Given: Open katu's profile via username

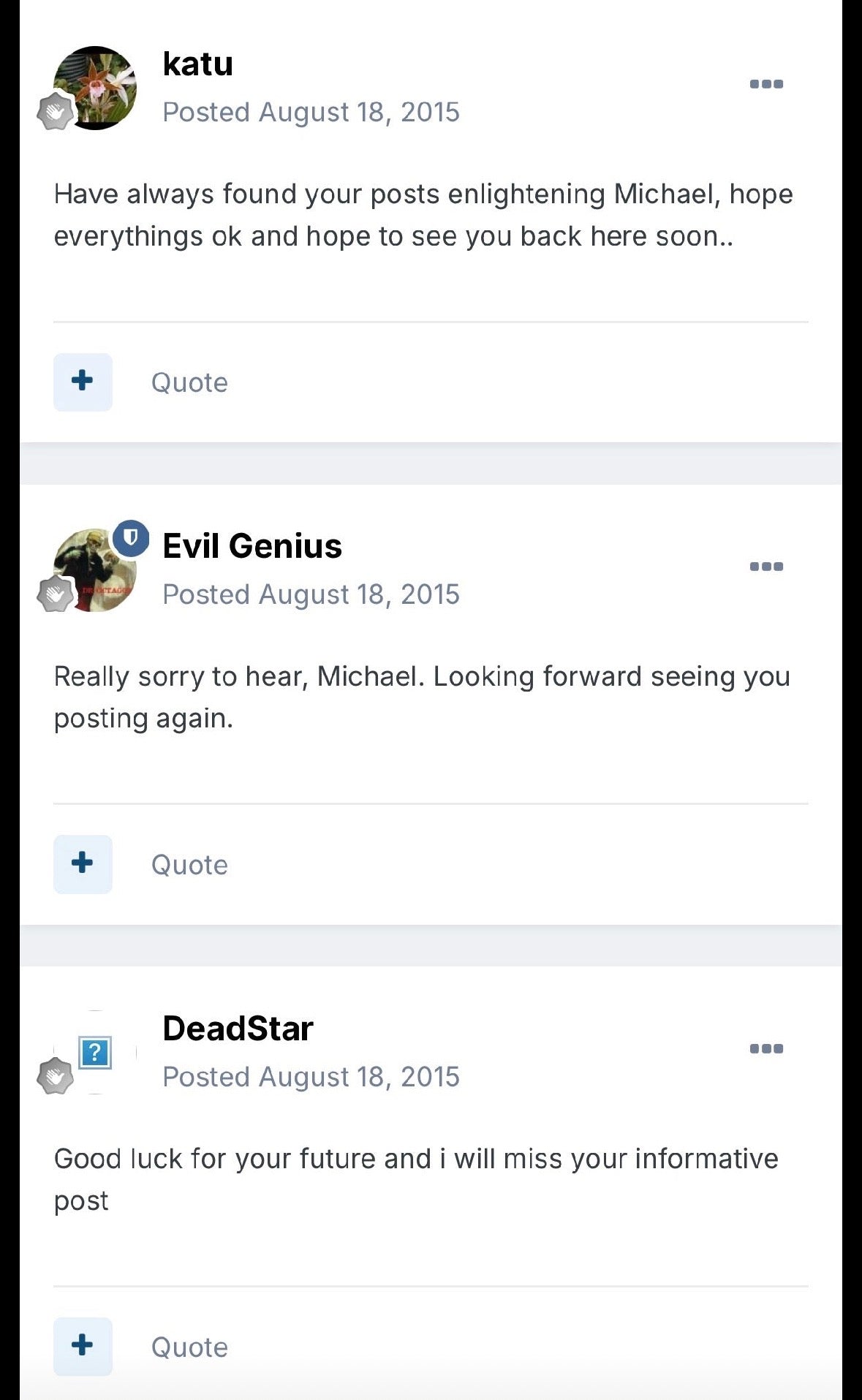Looking at the screenshot, I should [197, 64].
